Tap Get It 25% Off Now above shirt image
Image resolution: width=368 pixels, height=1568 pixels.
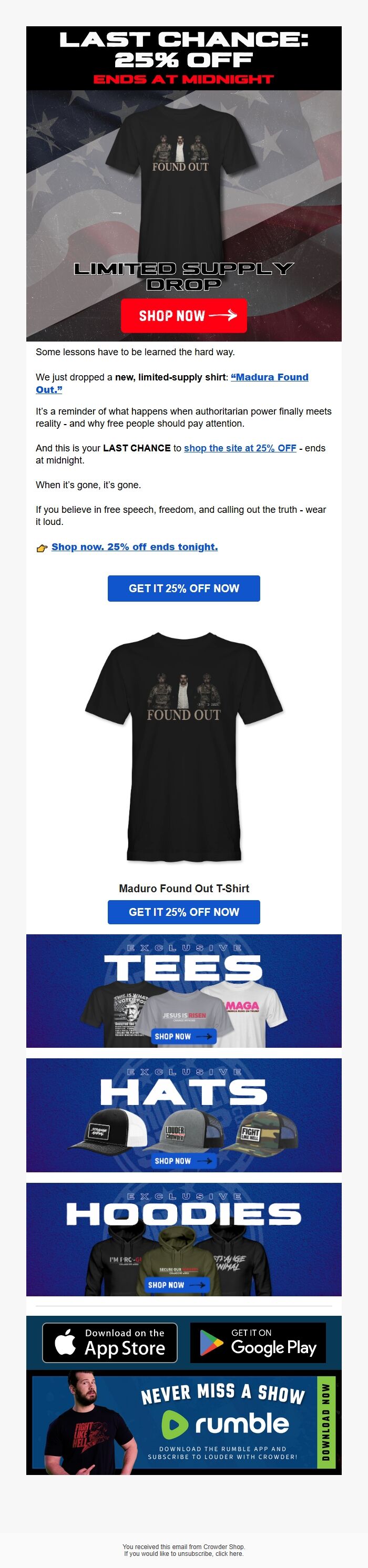[183, 588]
